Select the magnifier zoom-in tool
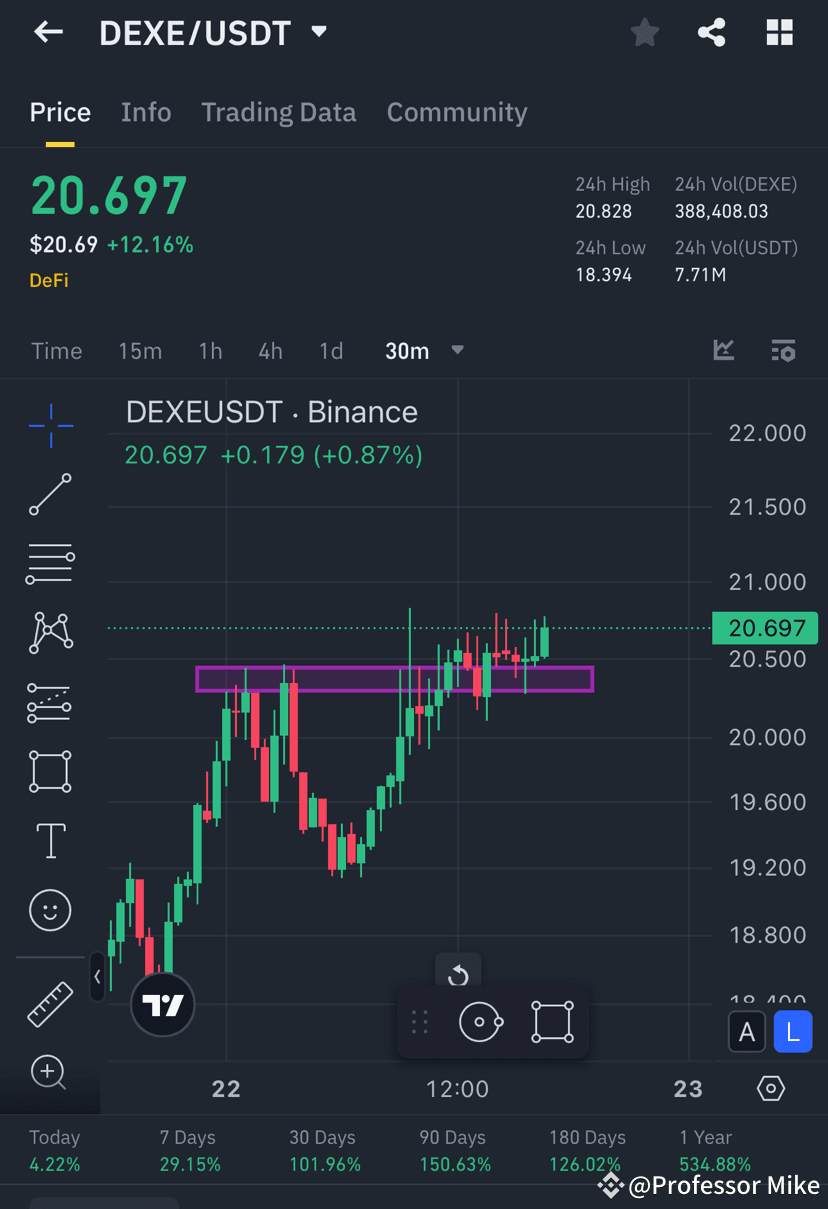828x1209 pixels. [x=49, y=1072]
